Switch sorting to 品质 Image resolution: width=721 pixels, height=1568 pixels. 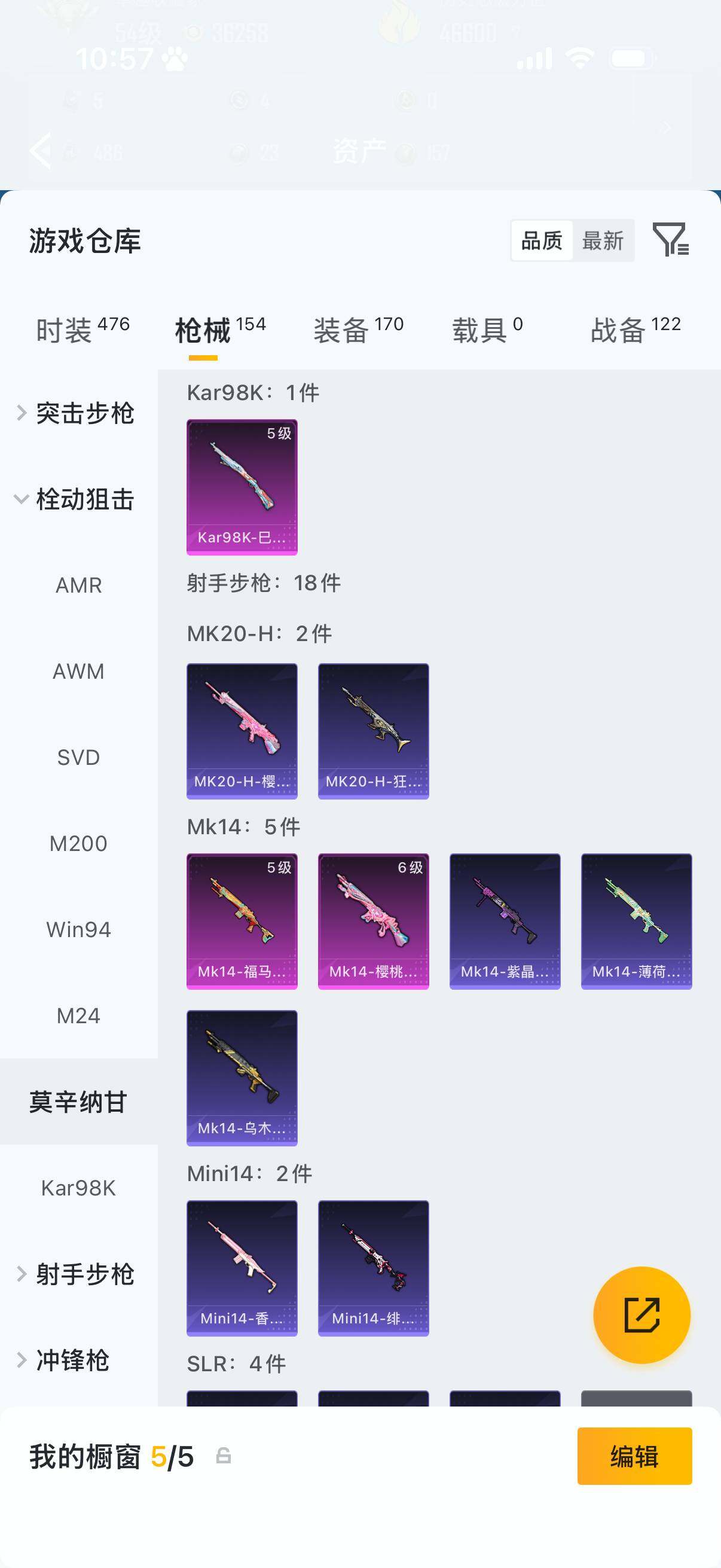tap(542, 241)
